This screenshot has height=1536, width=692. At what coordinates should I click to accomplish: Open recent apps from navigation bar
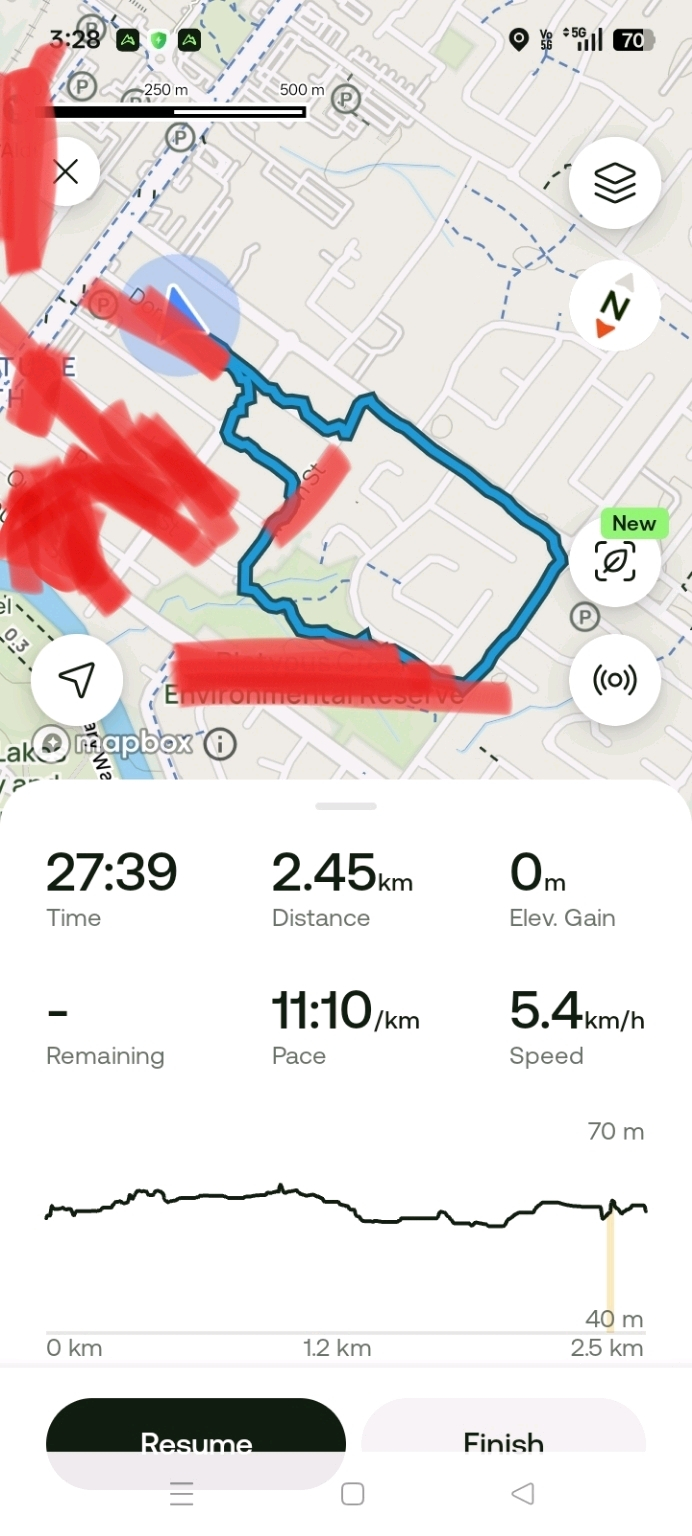coord(181,1494)
